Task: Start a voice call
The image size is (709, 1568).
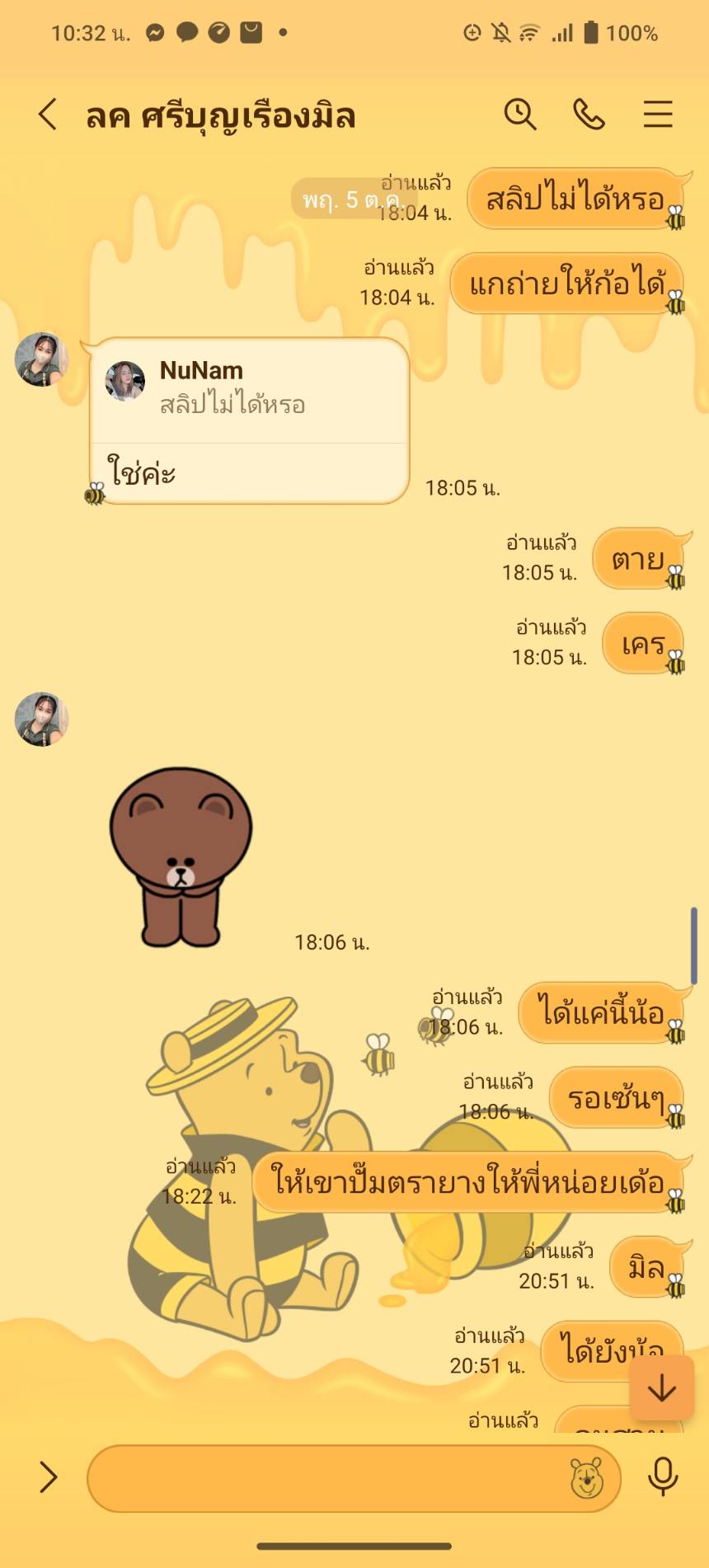Action: tap(589, 115)
